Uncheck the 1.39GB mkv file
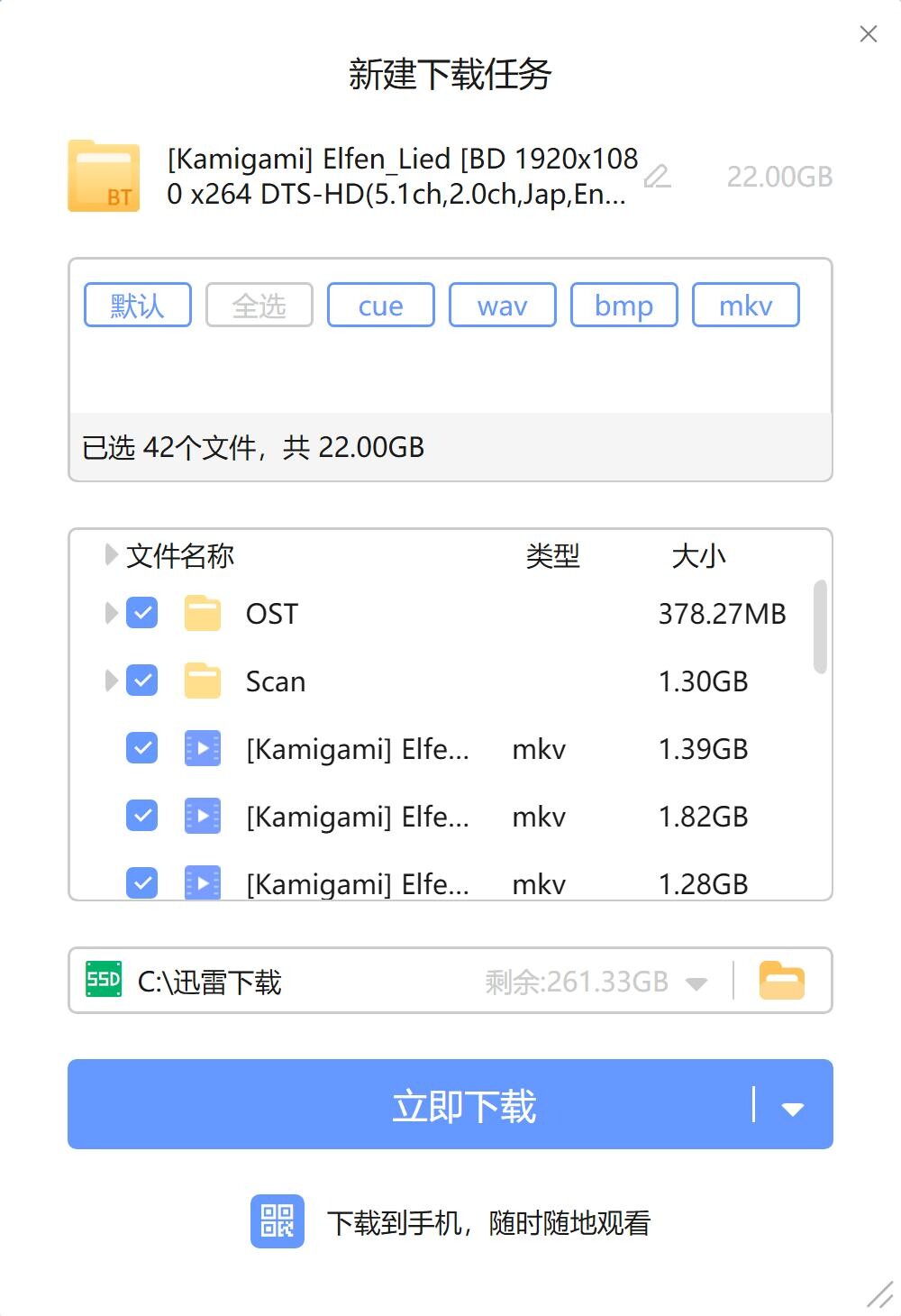 tap(142, 748)
